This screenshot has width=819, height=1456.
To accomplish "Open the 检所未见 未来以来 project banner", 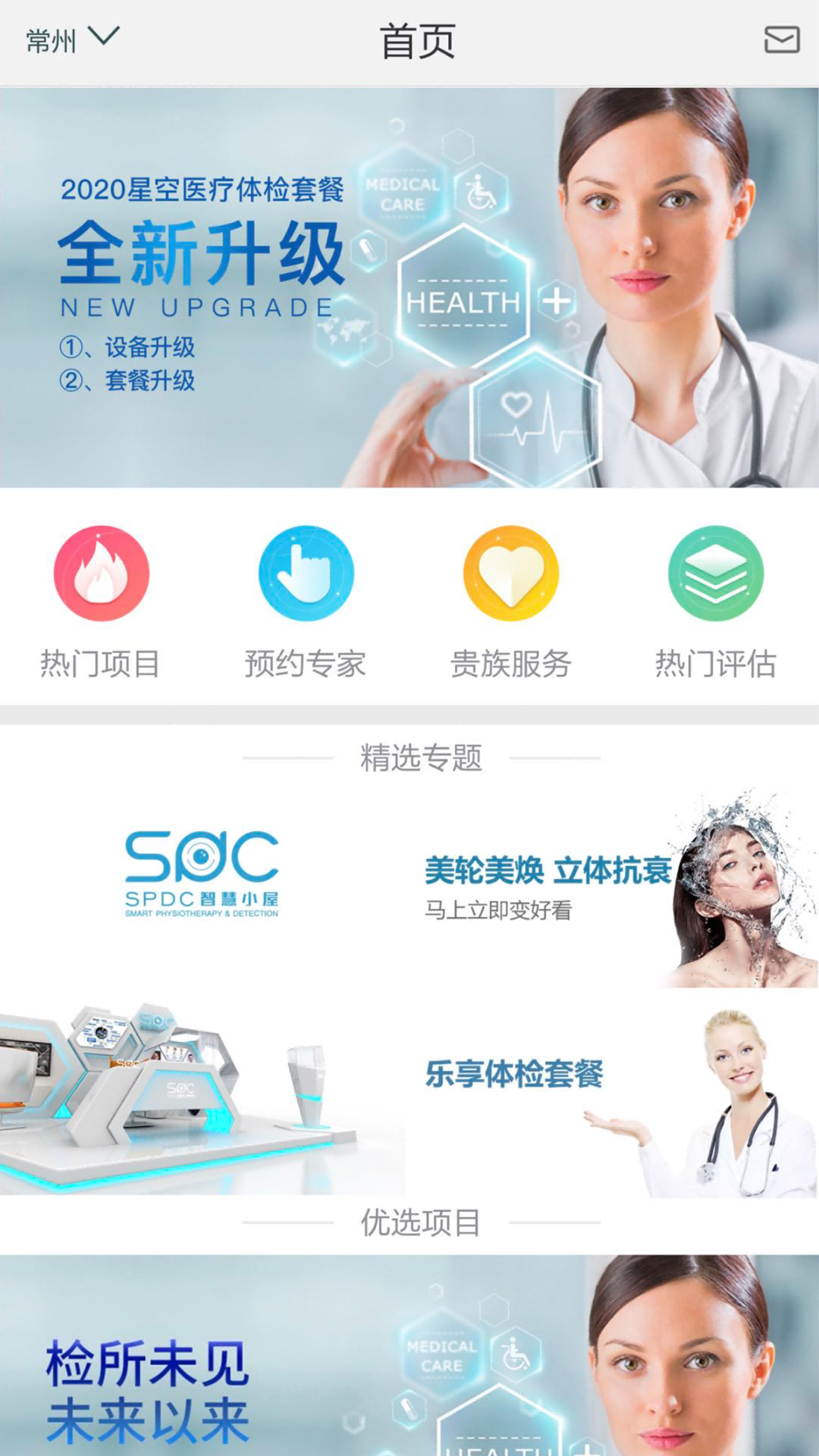I will click(409, 1357).
